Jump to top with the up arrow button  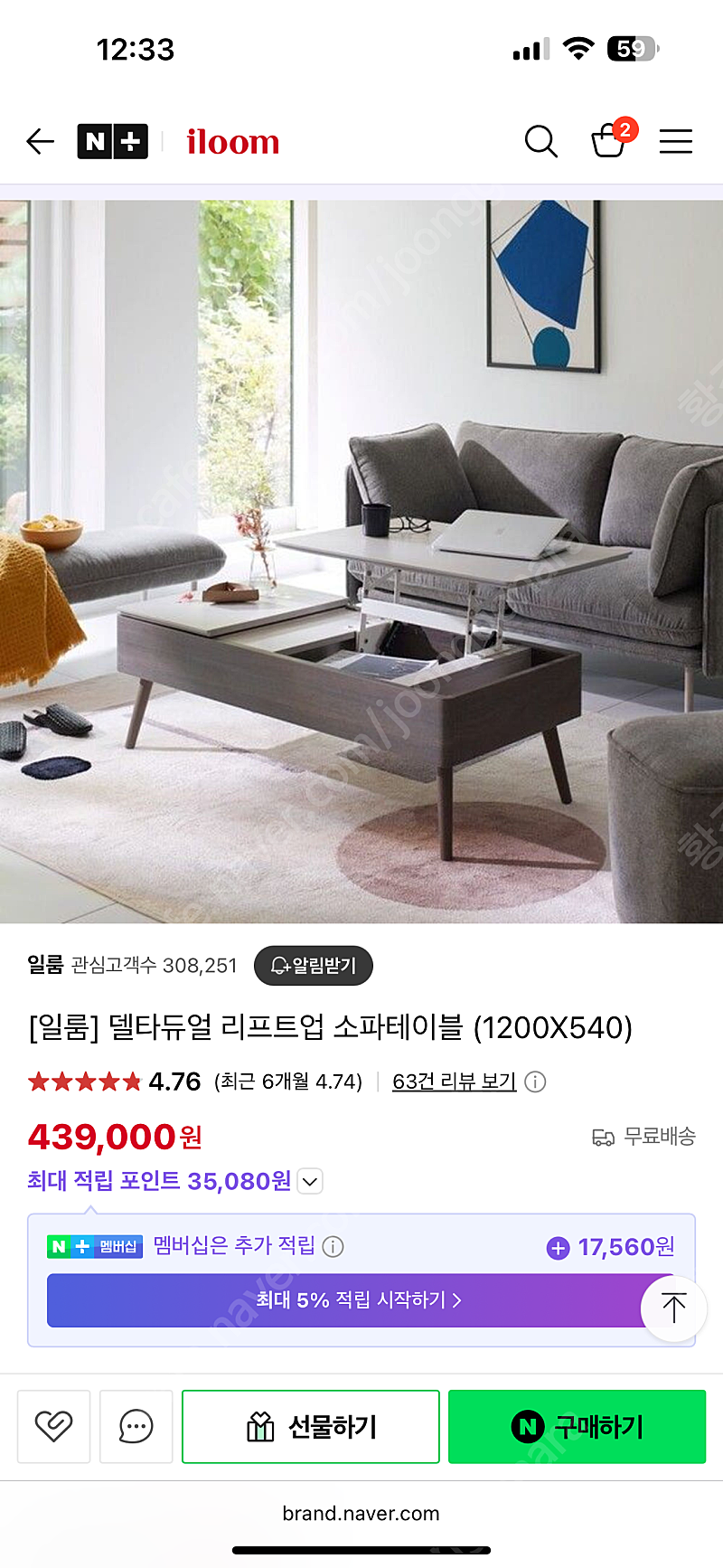pos(674,1308)
